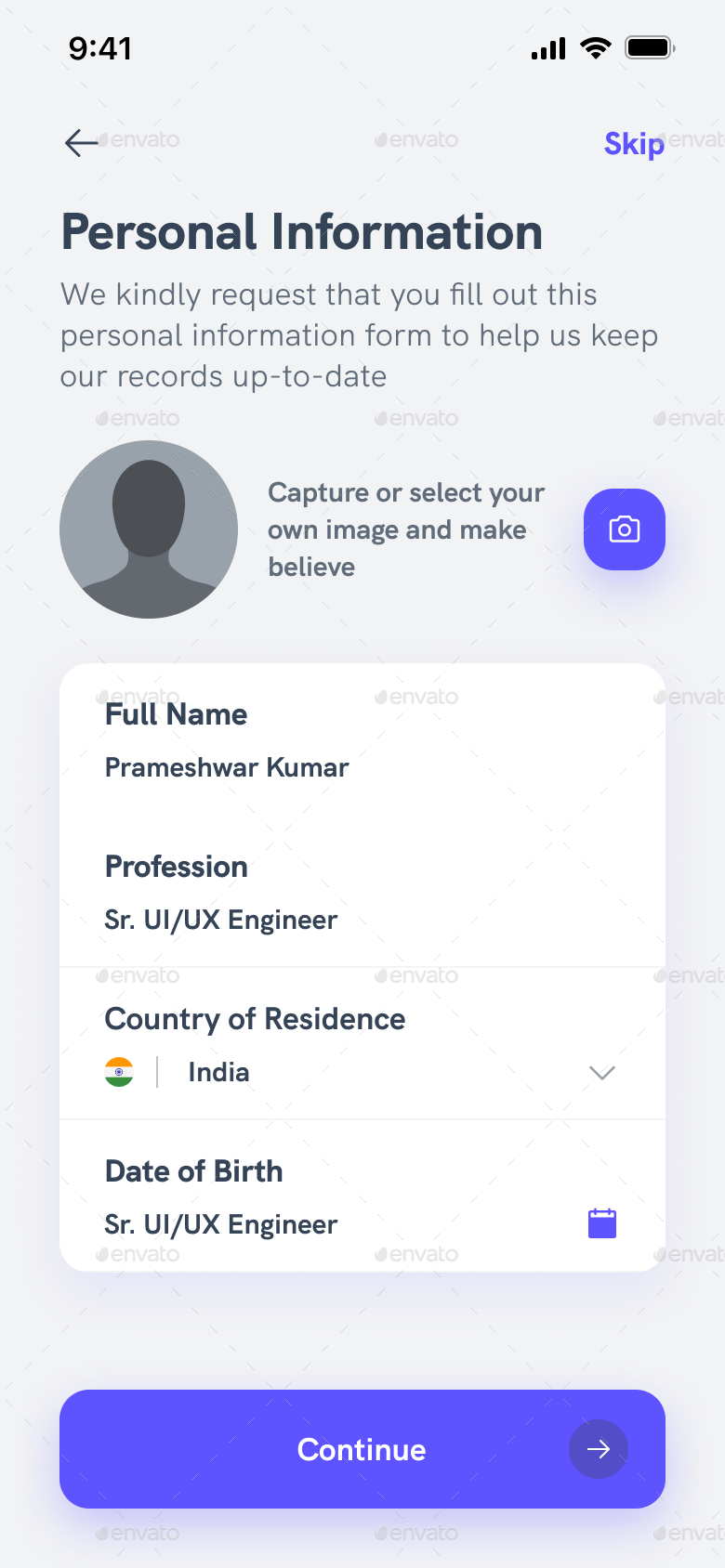Tap the India flag icon
This screenshot has height=1568, width=725.
(119, 1072)
